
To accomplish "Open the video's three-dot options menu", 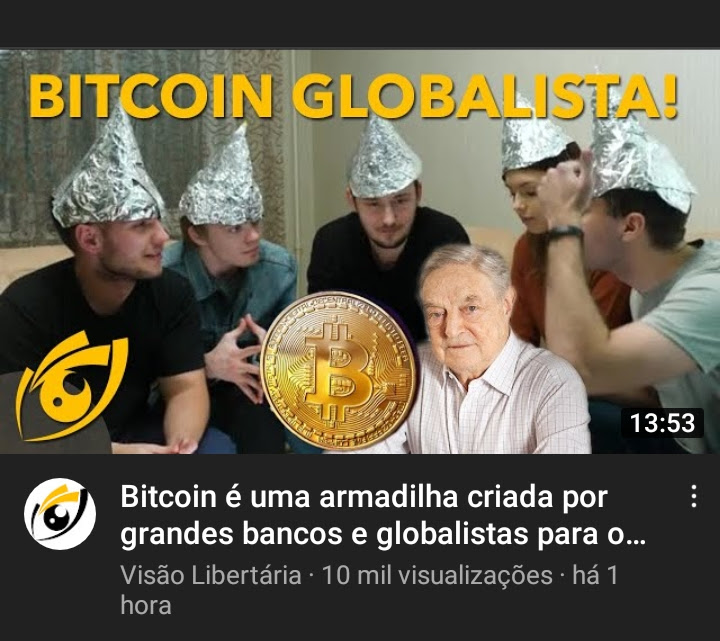I will click(x=692, y=497).
